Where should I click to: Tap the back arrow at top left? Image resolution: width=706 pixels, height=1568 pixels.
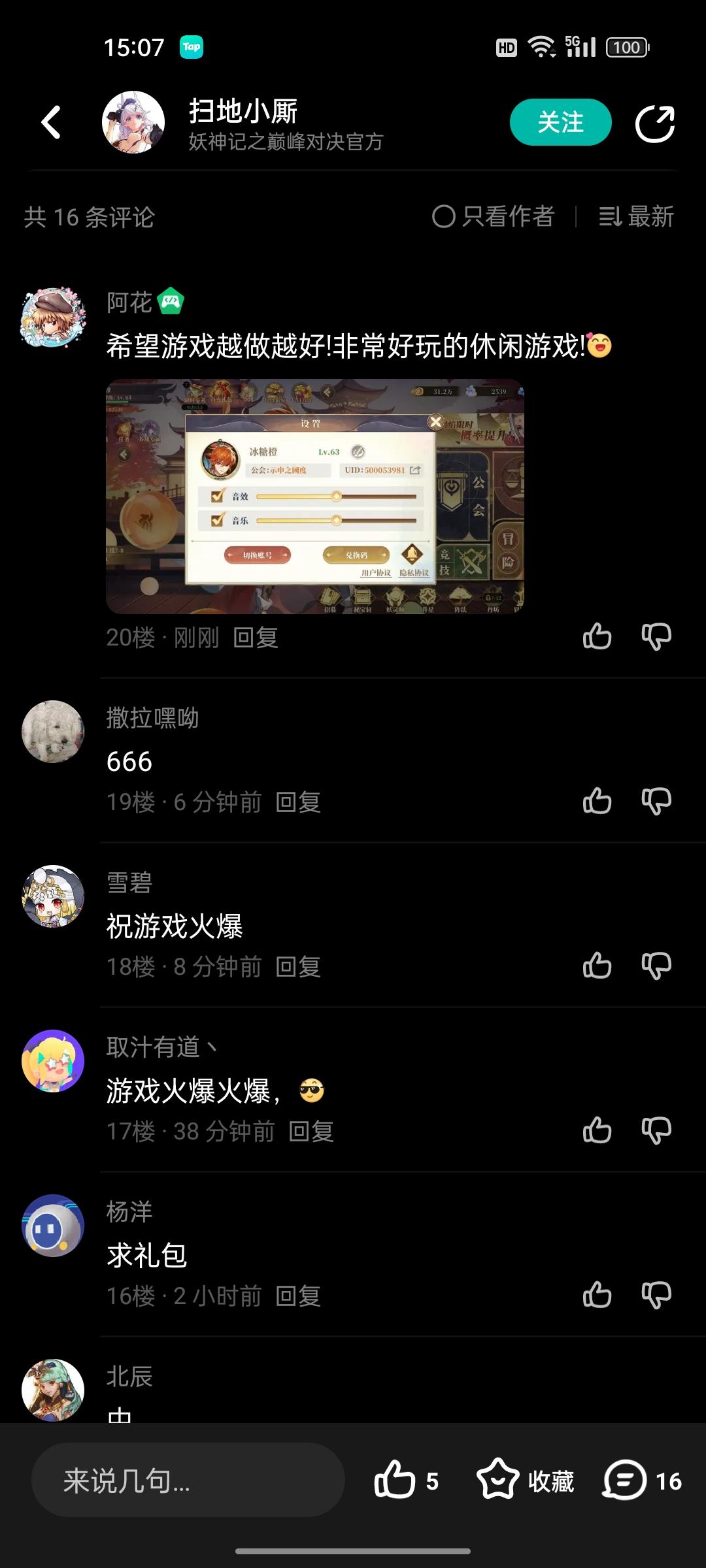point(52,123)
